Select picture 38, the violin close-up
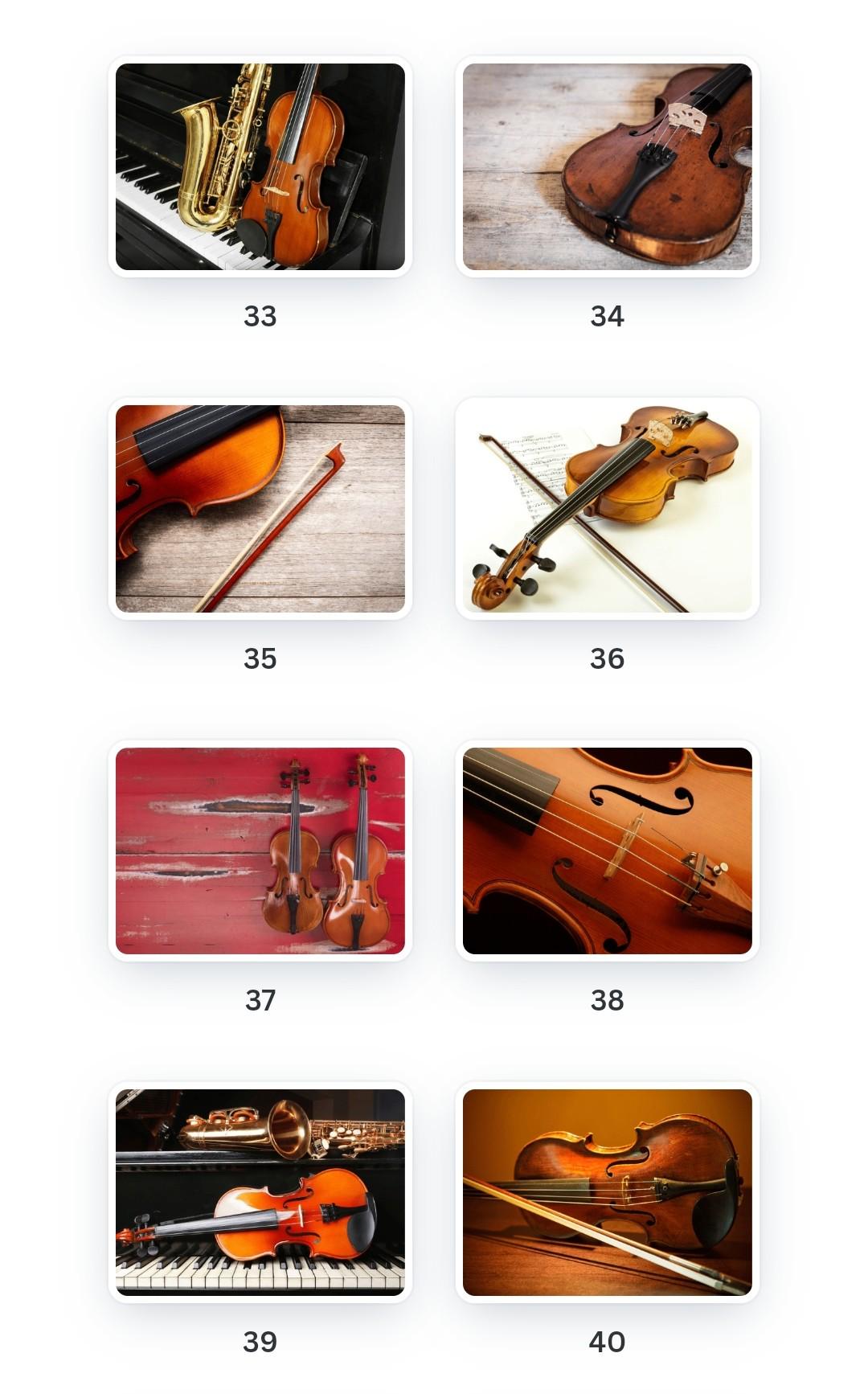Screen dimensions: 868x1394 coord(607,851)
